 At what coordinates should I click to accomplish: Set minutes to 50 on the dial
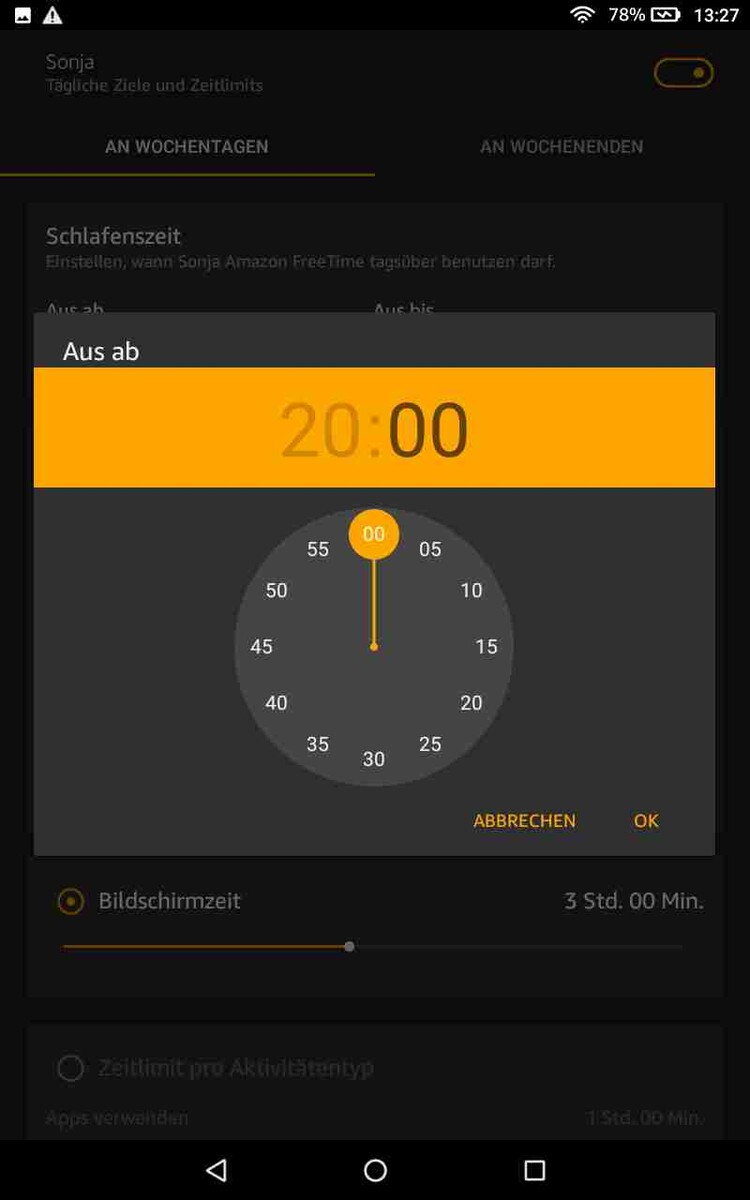coord(277,590)
